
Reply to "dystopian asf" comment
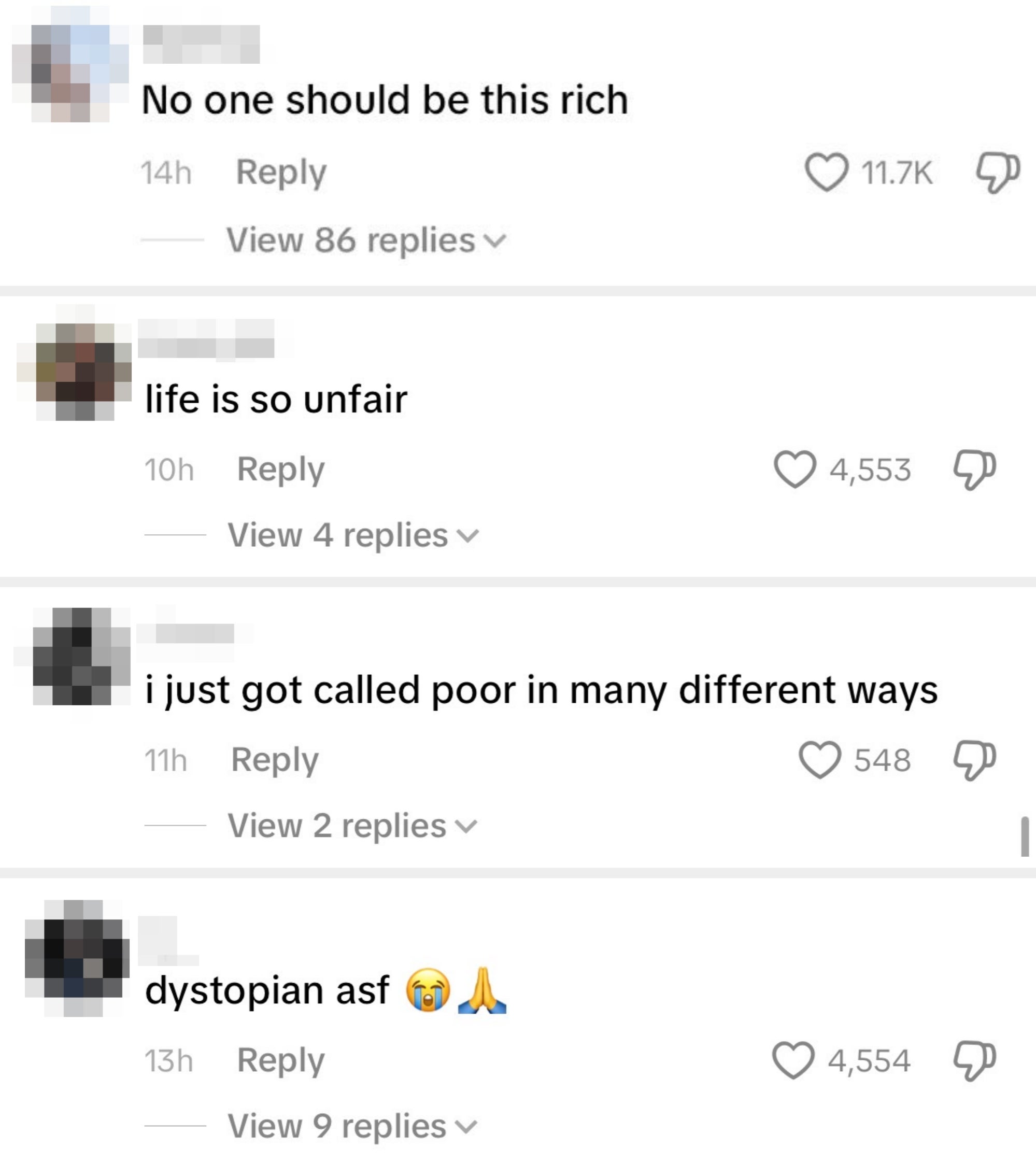[x=281, y=1061]
